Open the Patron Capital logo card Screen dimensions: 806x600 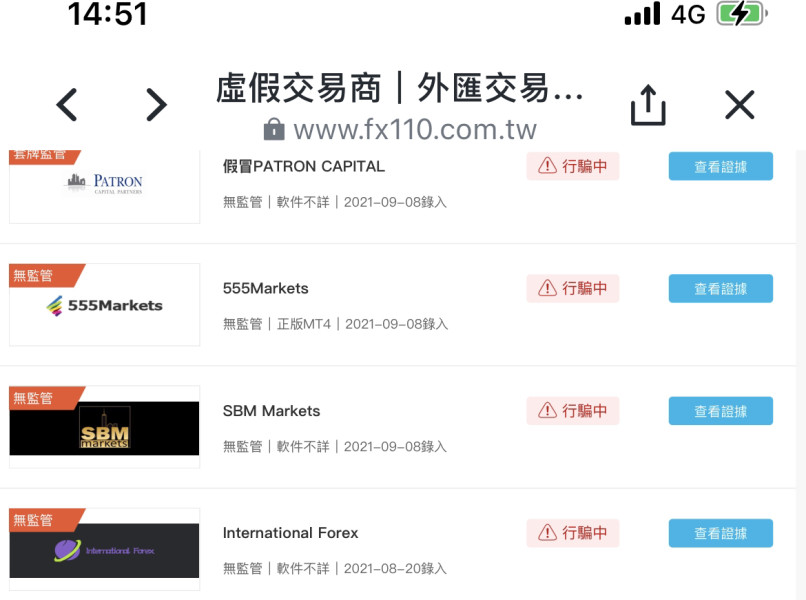104,187
